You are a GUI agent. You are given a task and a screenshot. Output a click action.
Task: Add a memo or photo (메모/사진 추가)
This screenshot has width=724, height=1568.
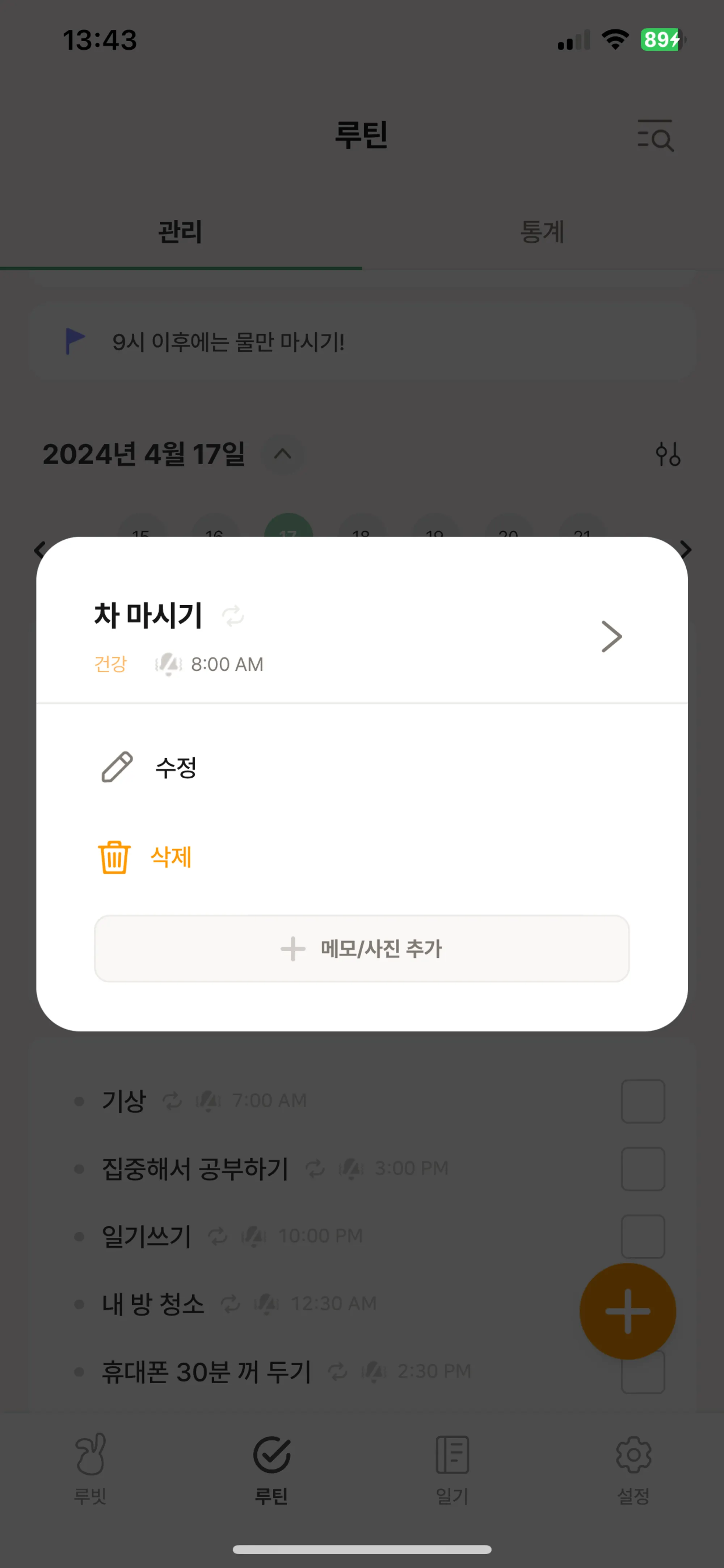(x=361, y=948)
